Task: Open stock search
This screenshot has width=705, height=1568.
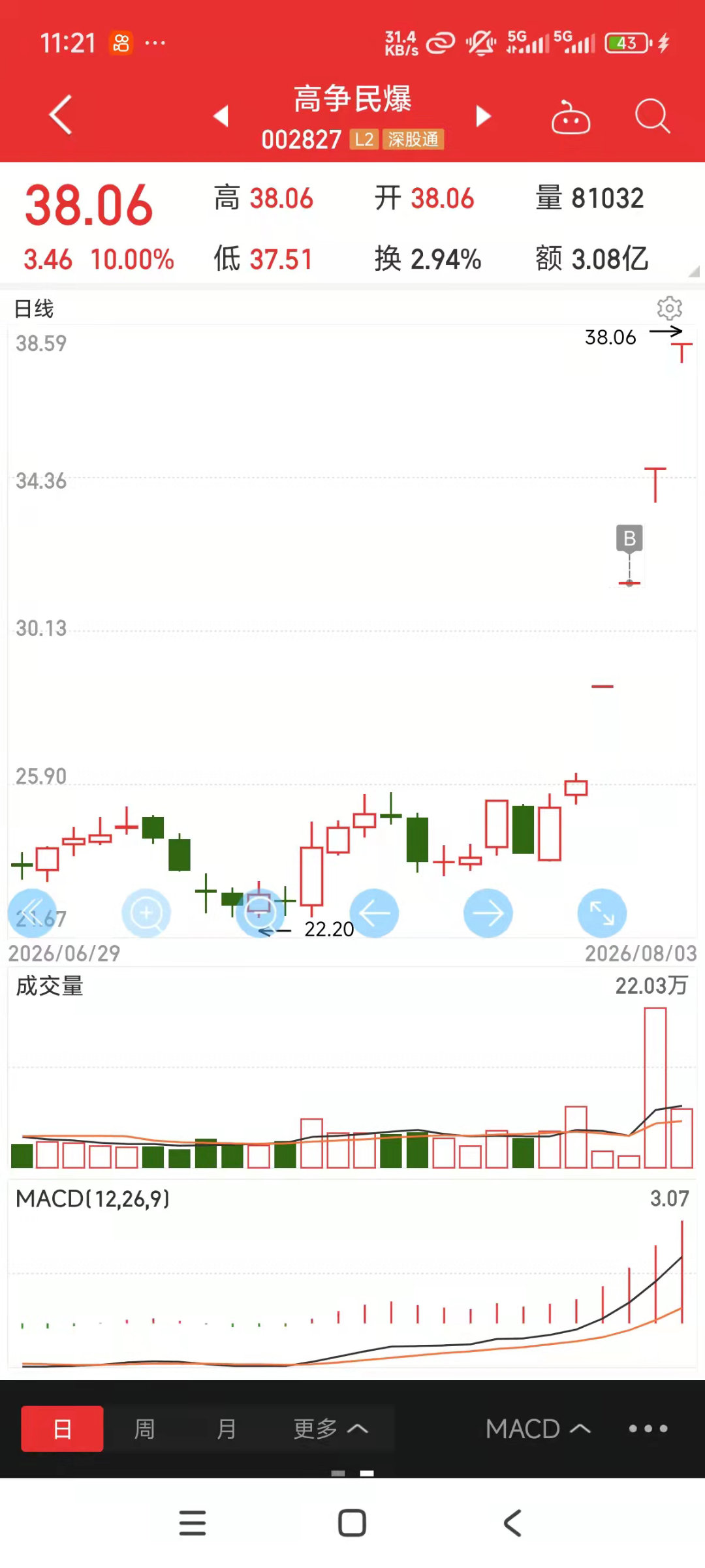Action: pyautogui.click(x=652, y=116)
